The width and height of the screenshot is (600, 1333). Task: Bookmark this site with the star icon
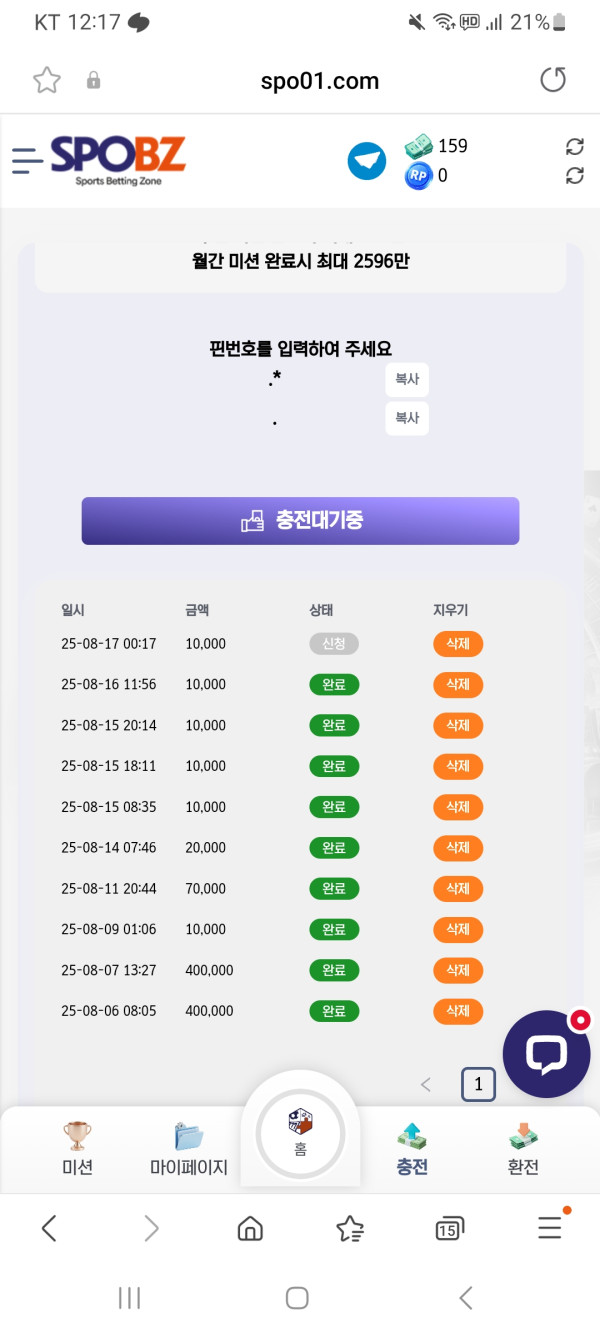[47, 80]
